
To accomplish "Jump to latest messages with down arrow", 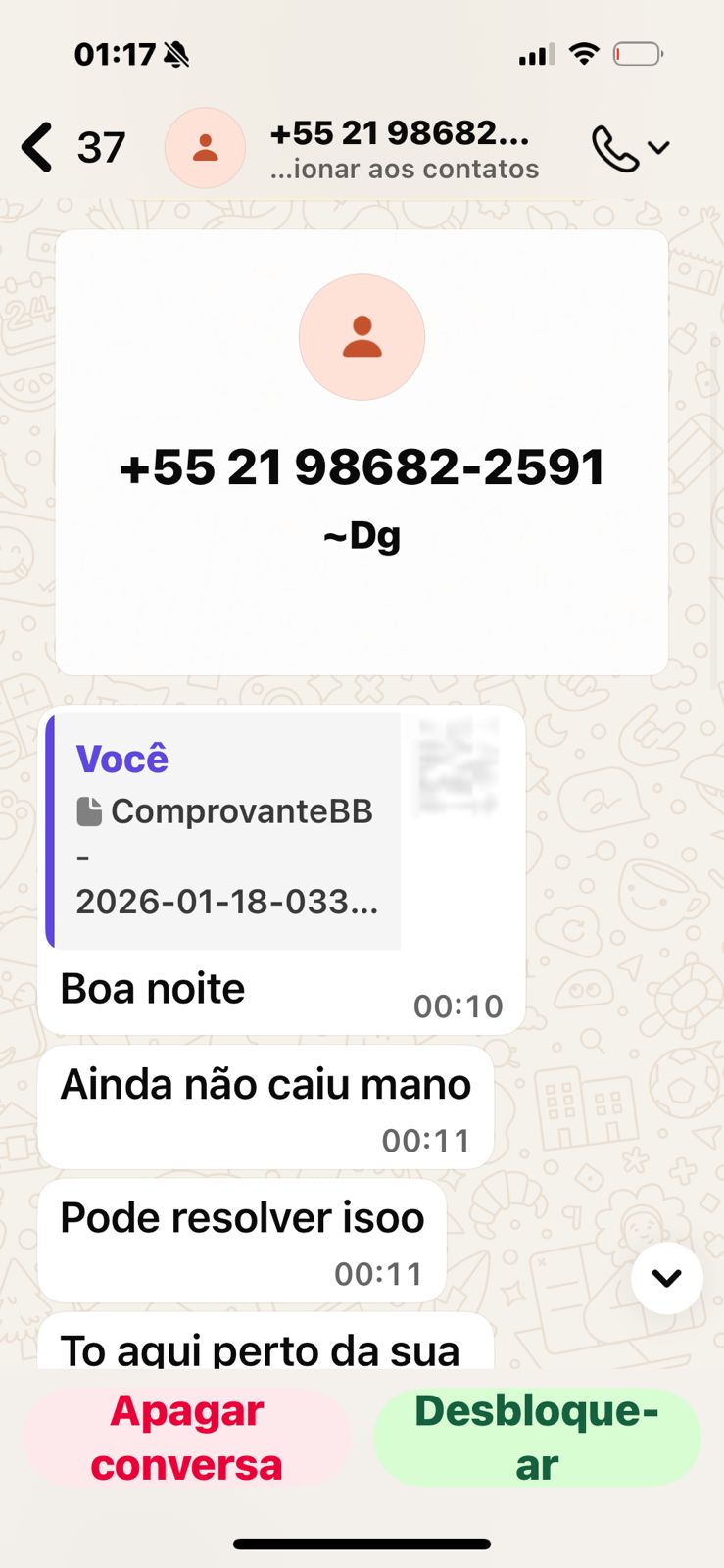I will tap(667, 1278).
